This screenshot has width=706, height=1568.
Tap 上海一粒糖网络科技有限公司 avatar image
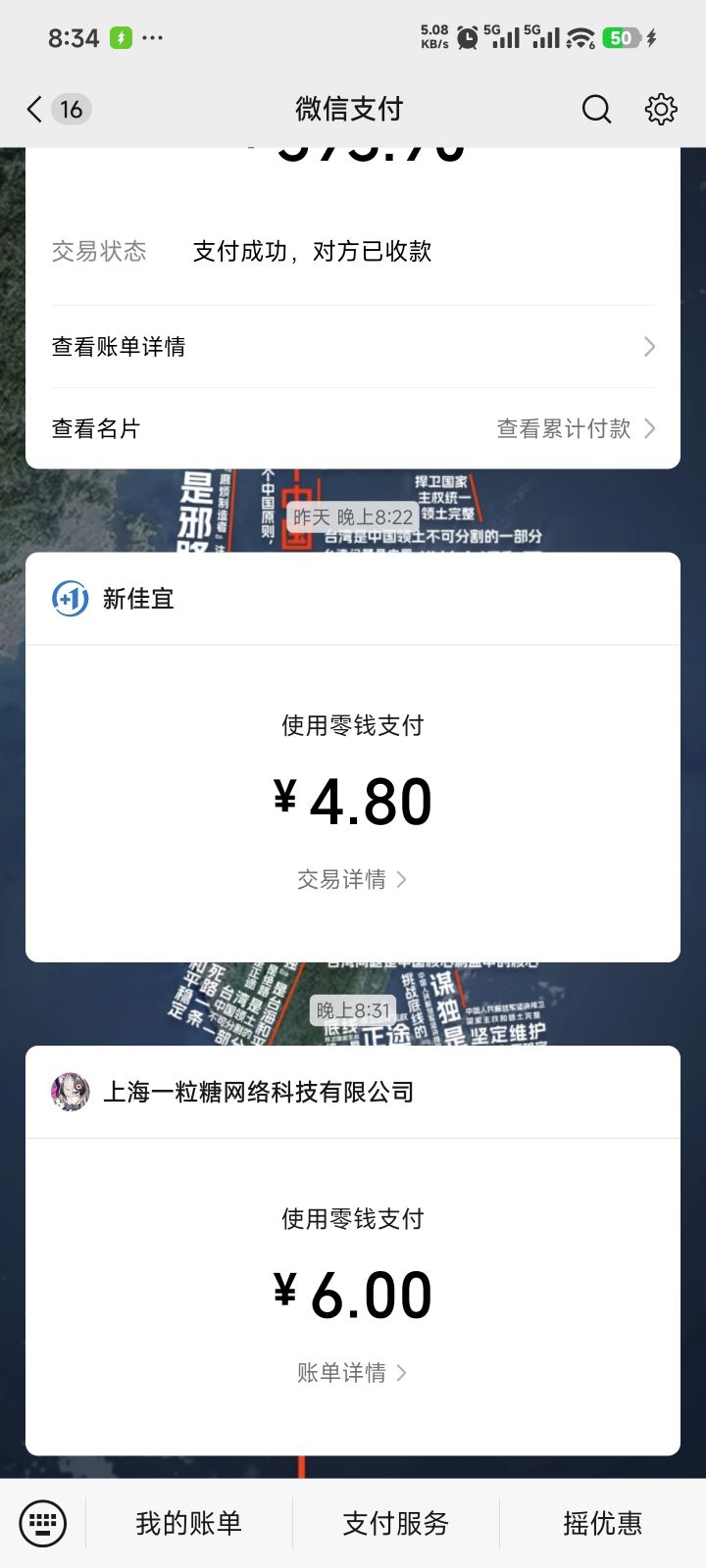pos(68,1091)
